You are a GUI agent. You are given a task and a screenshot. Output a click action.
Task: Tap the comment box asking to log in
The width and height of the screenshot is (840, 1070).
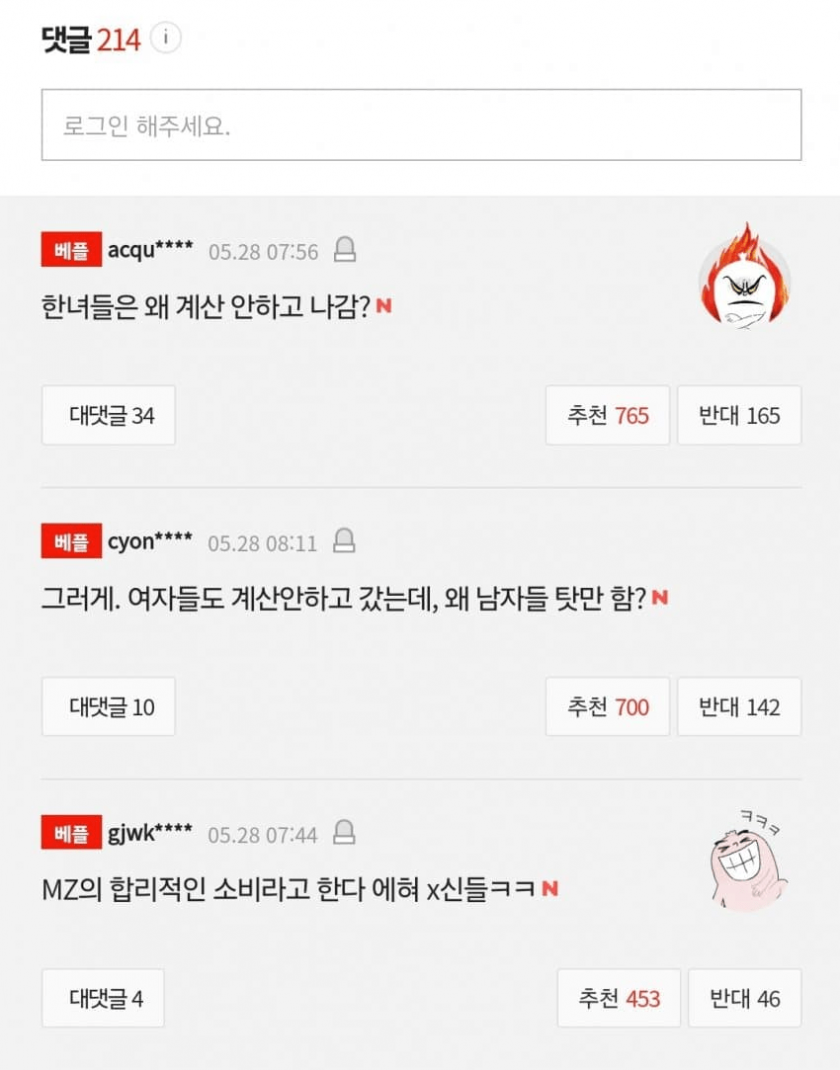click(x=421, y=125)
